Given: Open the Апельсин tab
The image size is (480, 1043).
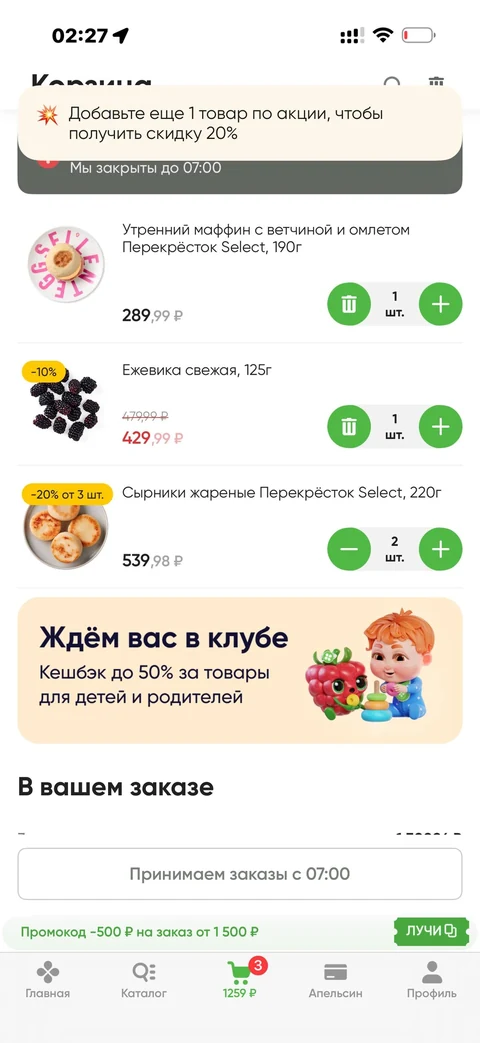Looking at the screenshot, I should pyautogui.click(x=336, y=980).
